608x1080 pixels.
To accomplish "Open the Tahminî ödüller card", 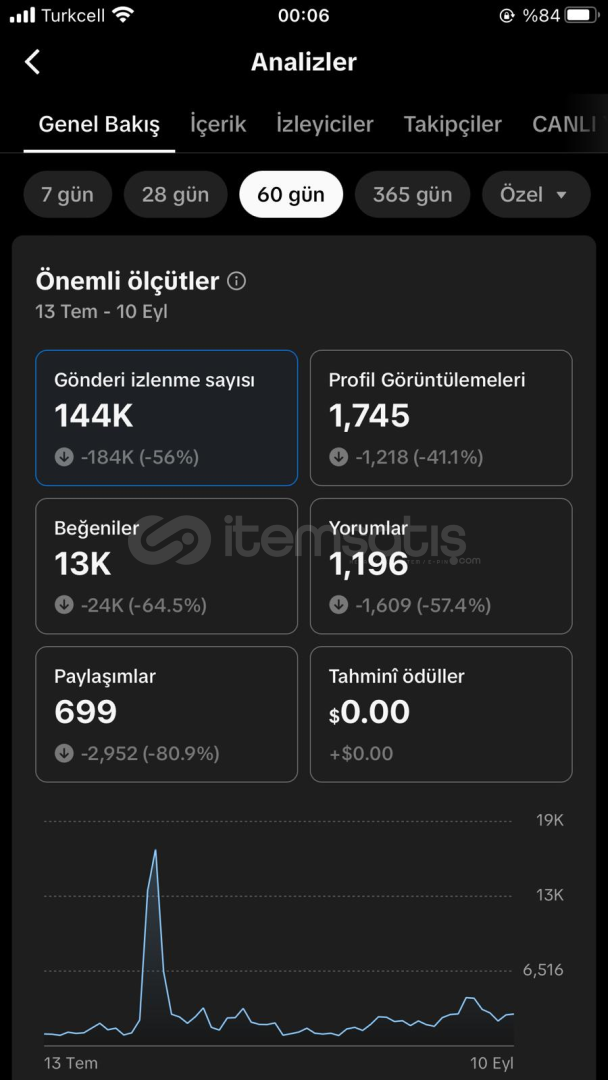I will (x=441, y=714).
